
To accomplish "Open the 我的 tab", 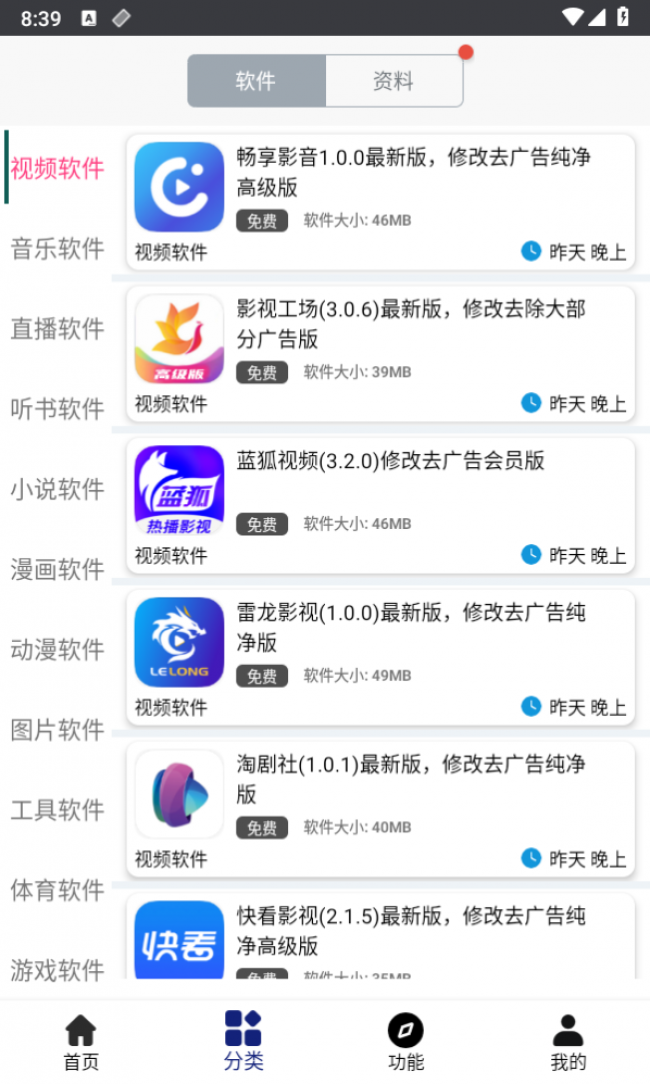I will click(568, 1042).
